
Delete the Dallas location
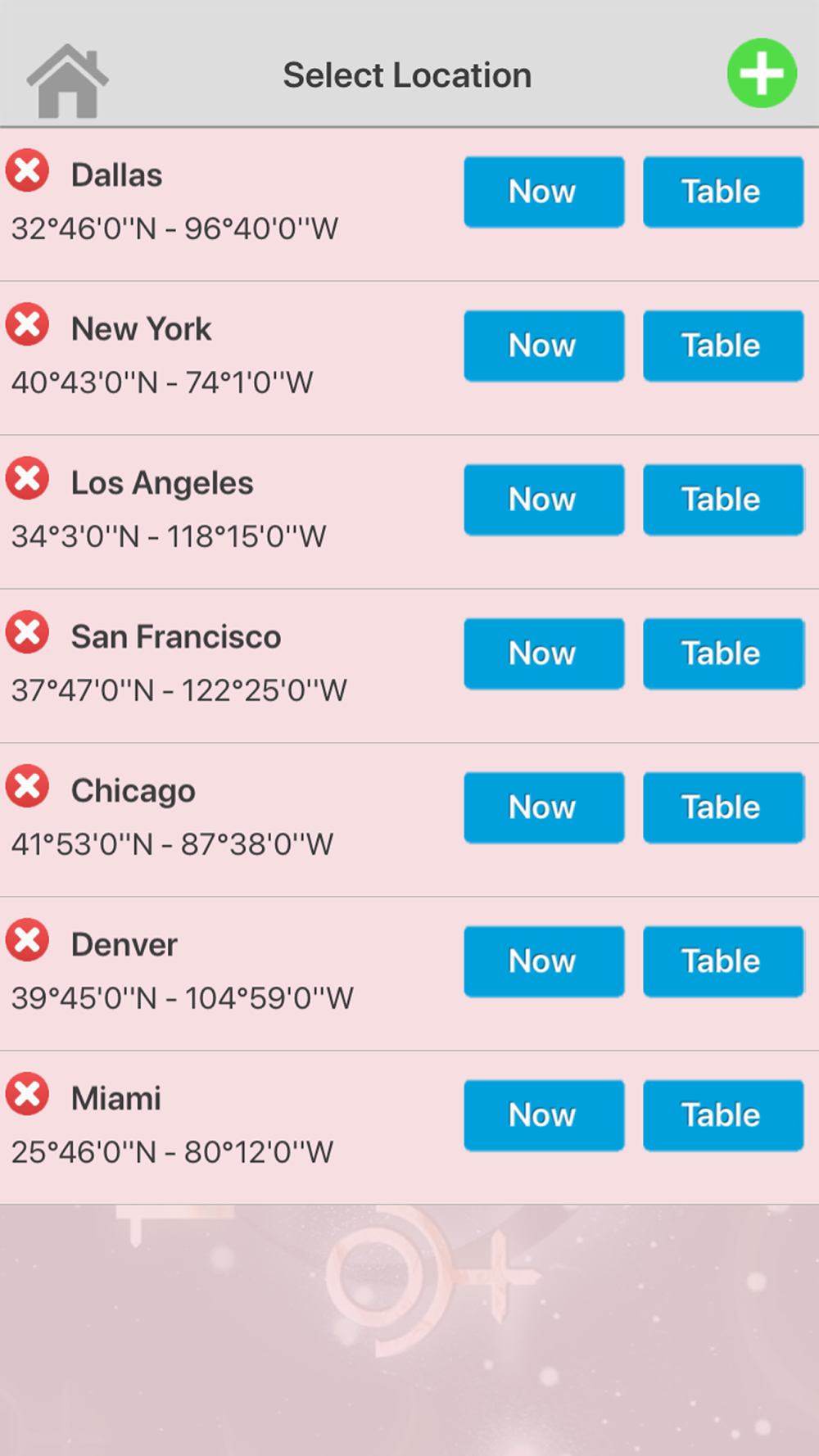[x=28, y=170]
